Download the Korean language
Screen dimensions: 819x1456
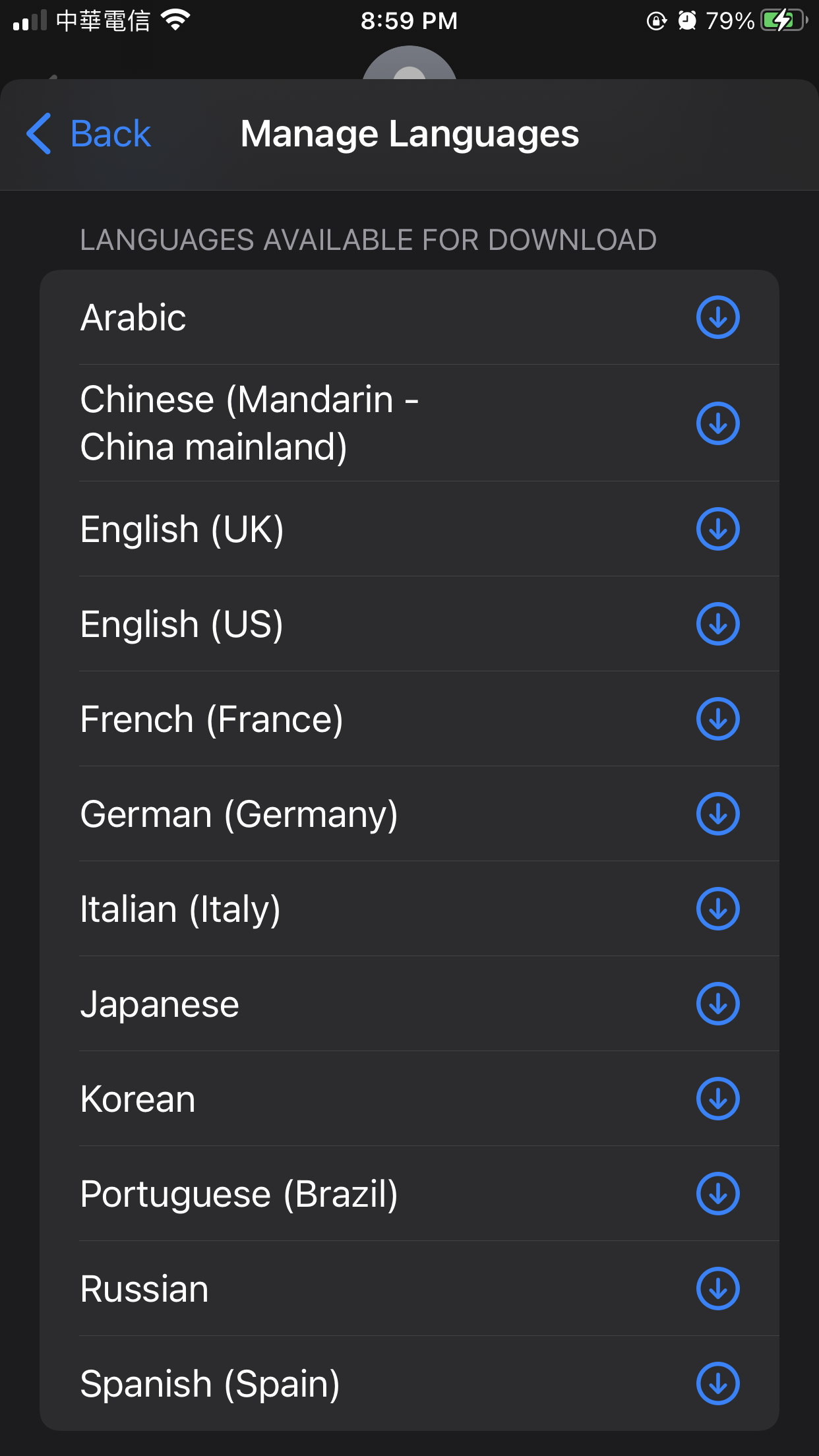pos(717,1099)
